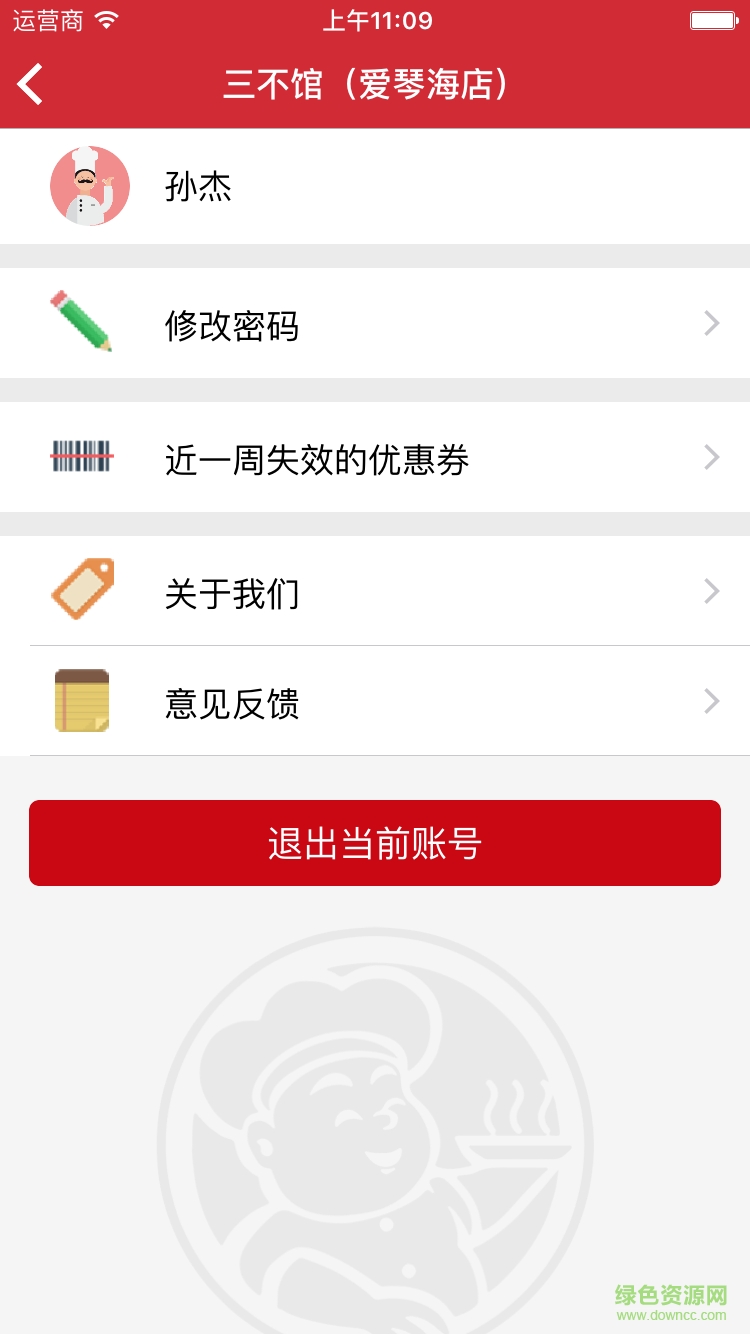The width and height of the screenshot is (750, 1334).
Task: Click the 绿色资源网 watermark link
Action: point(672,1297)
